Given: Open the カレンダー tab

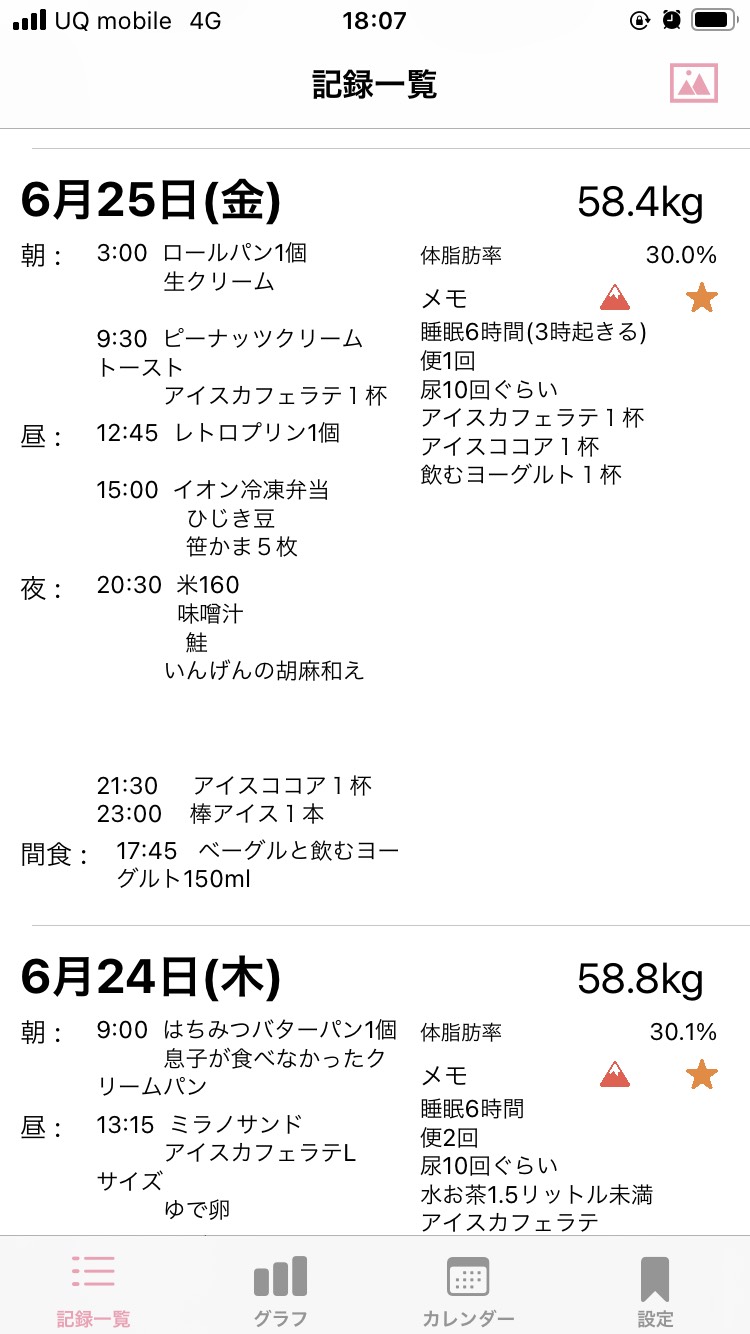Looking at the screenshot, I should tap(468, 1288).
